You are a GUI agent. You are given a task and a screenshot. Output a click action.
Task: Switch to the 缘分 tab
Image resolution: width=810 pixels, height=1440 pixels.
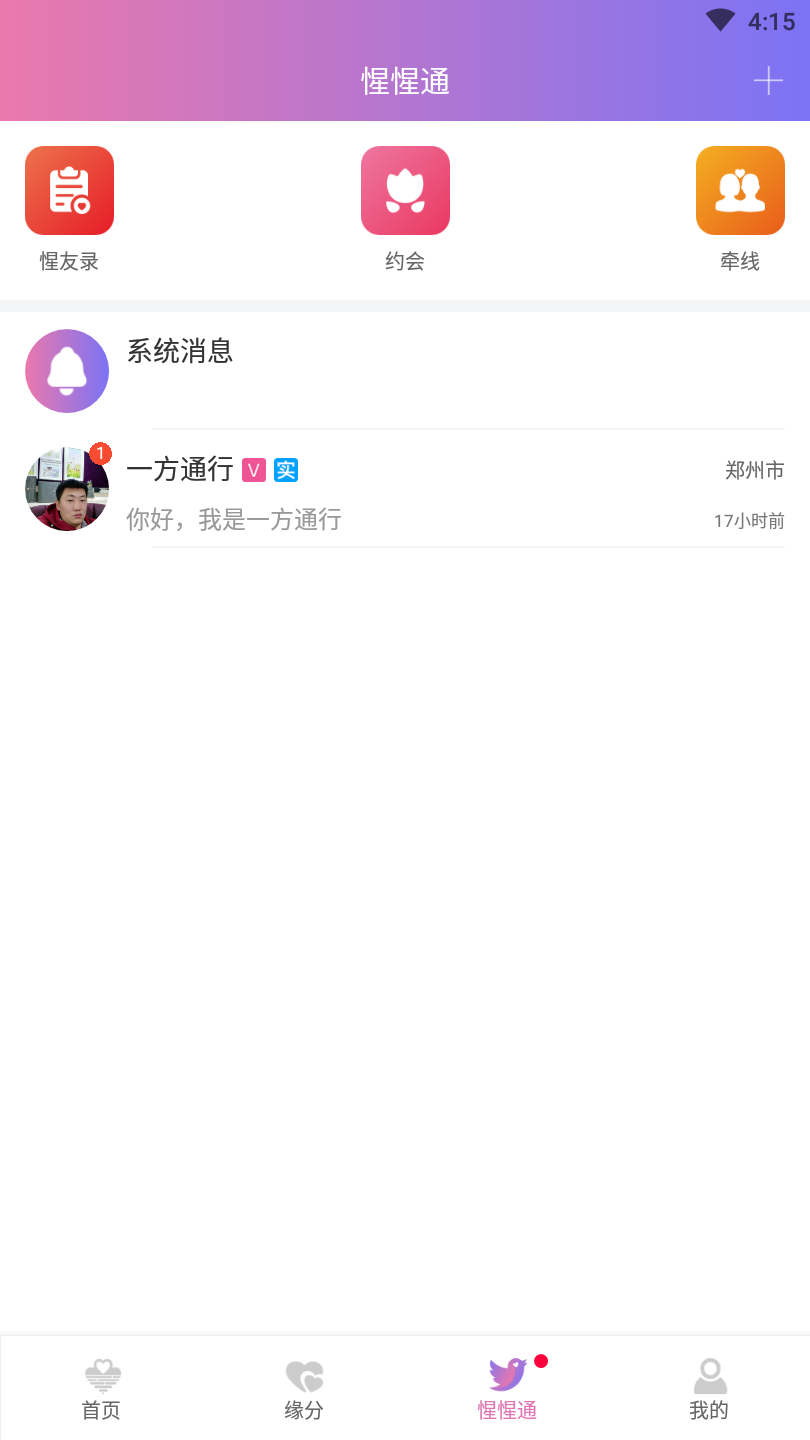pos(304,1388)
